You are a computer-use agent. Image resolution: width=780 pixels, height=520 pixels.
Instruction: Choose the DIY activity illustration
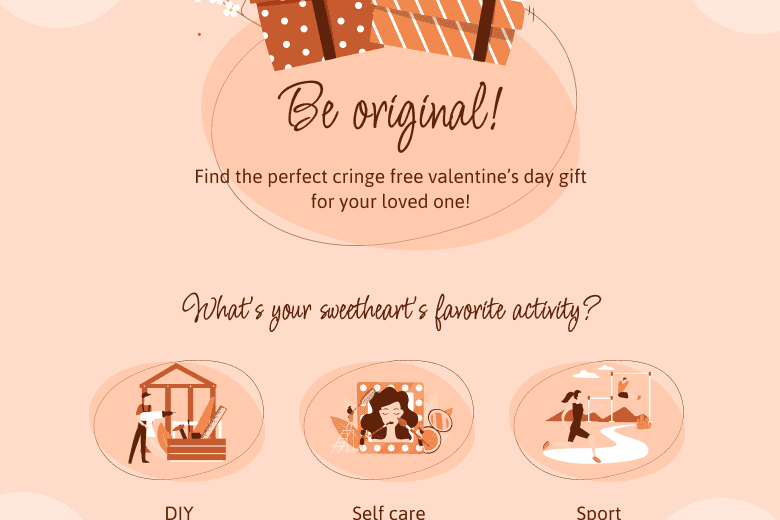click(x=178, y=420)
